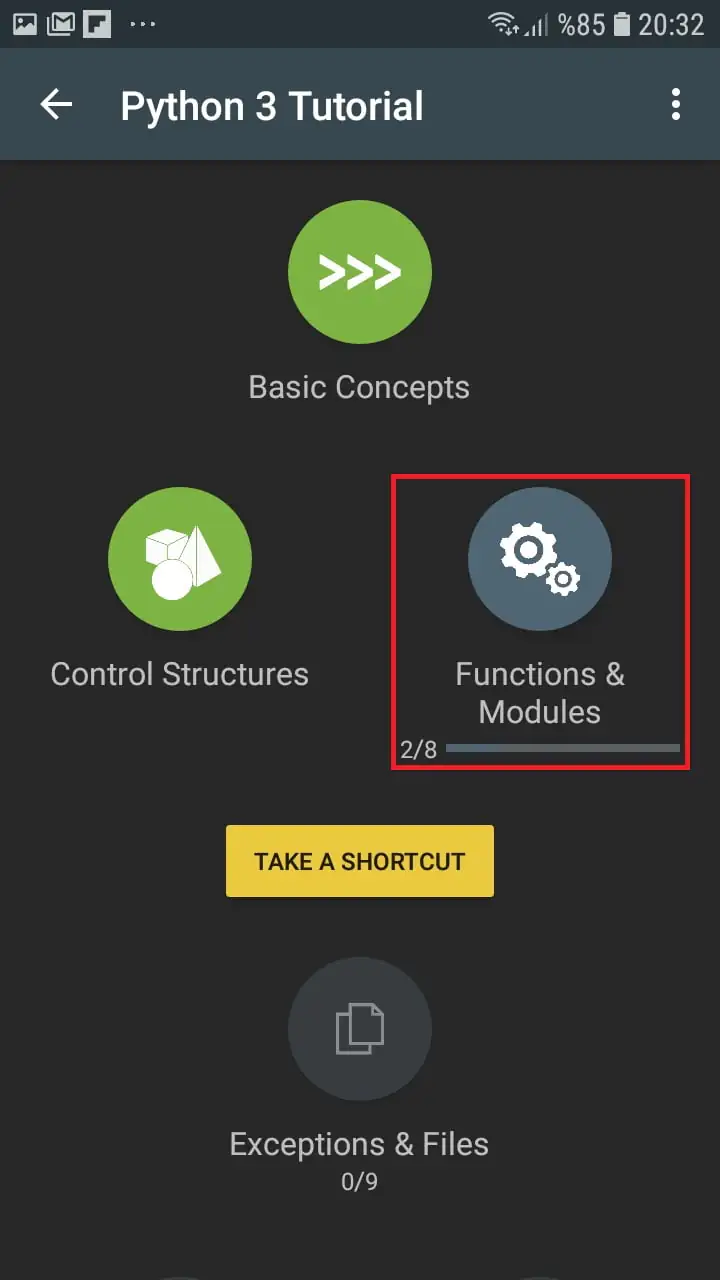Image resolution: width=720 pixels, height=1280 pixels.
Task: Open the Basic Concepts module
Action: [x=359, y=272]
